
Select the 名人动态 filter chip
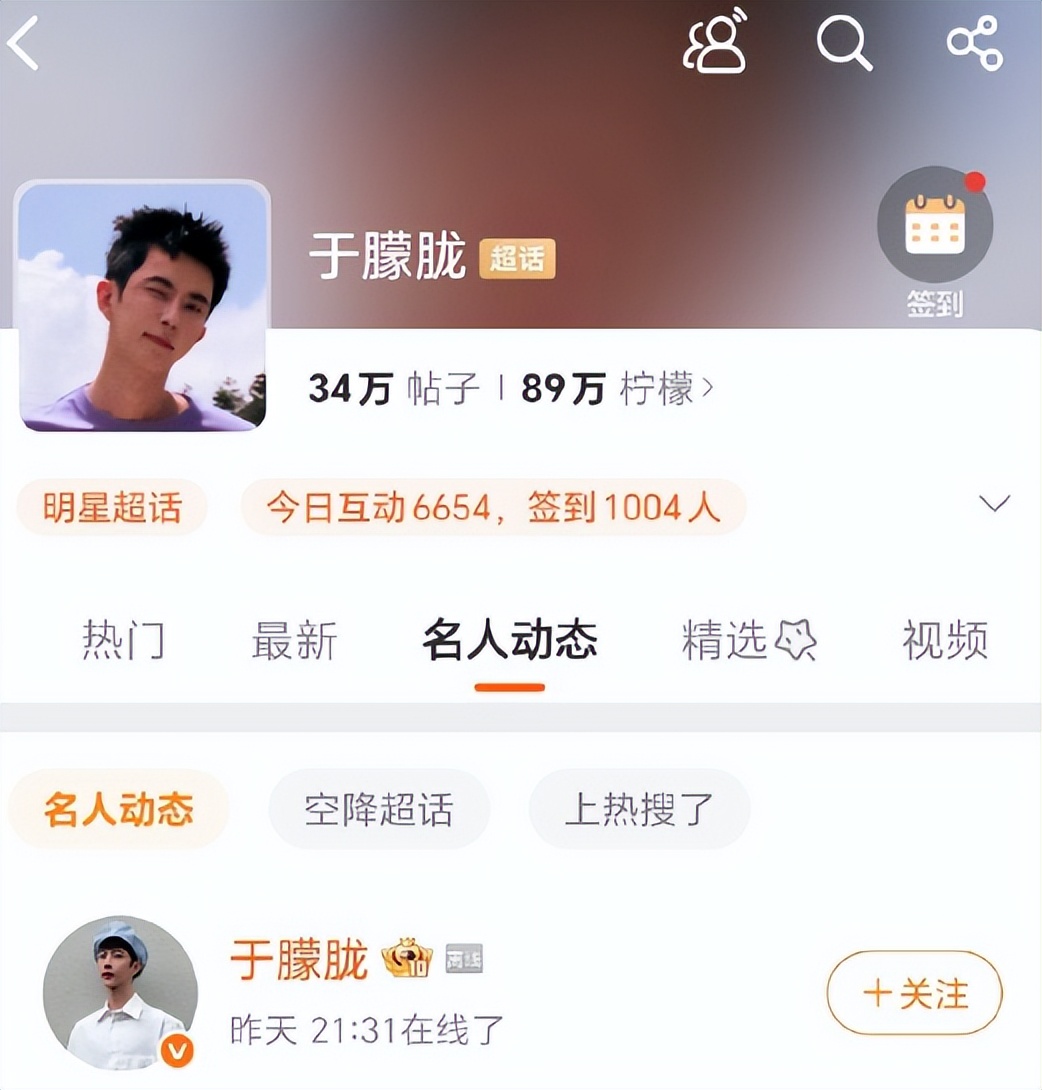point(118,810)
